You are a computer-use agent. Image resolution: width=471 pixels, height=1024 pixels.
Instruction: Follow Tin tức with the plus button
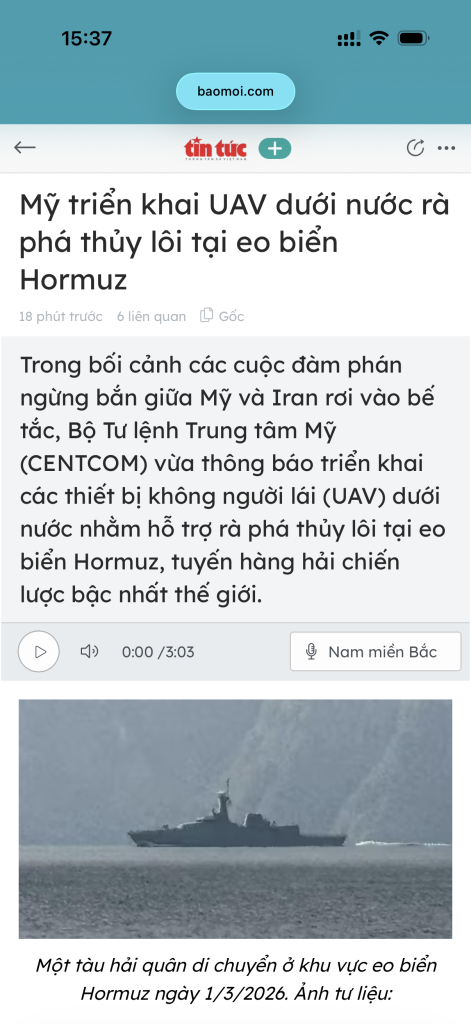[275, 149]
